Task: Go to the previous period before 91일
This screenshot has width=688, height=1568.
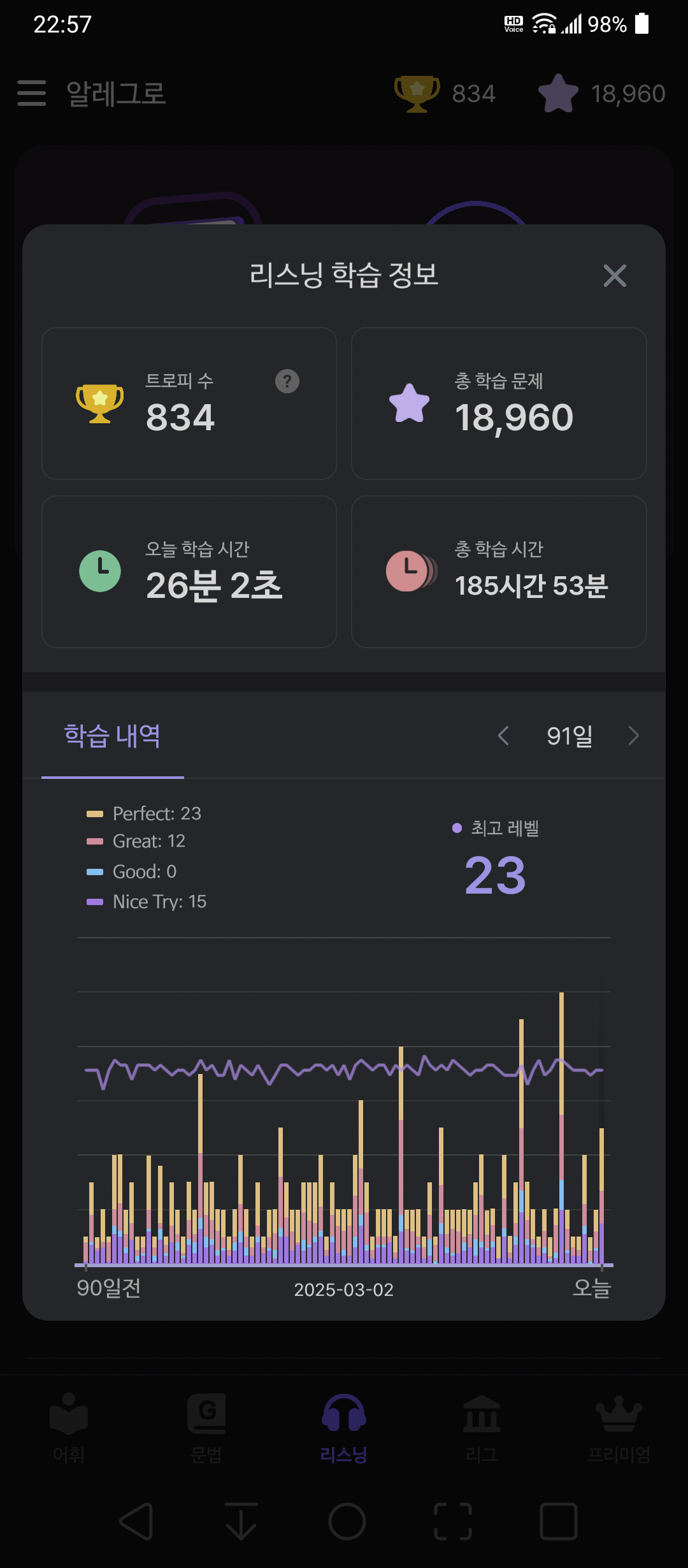Action: click(x=503, y=736)
